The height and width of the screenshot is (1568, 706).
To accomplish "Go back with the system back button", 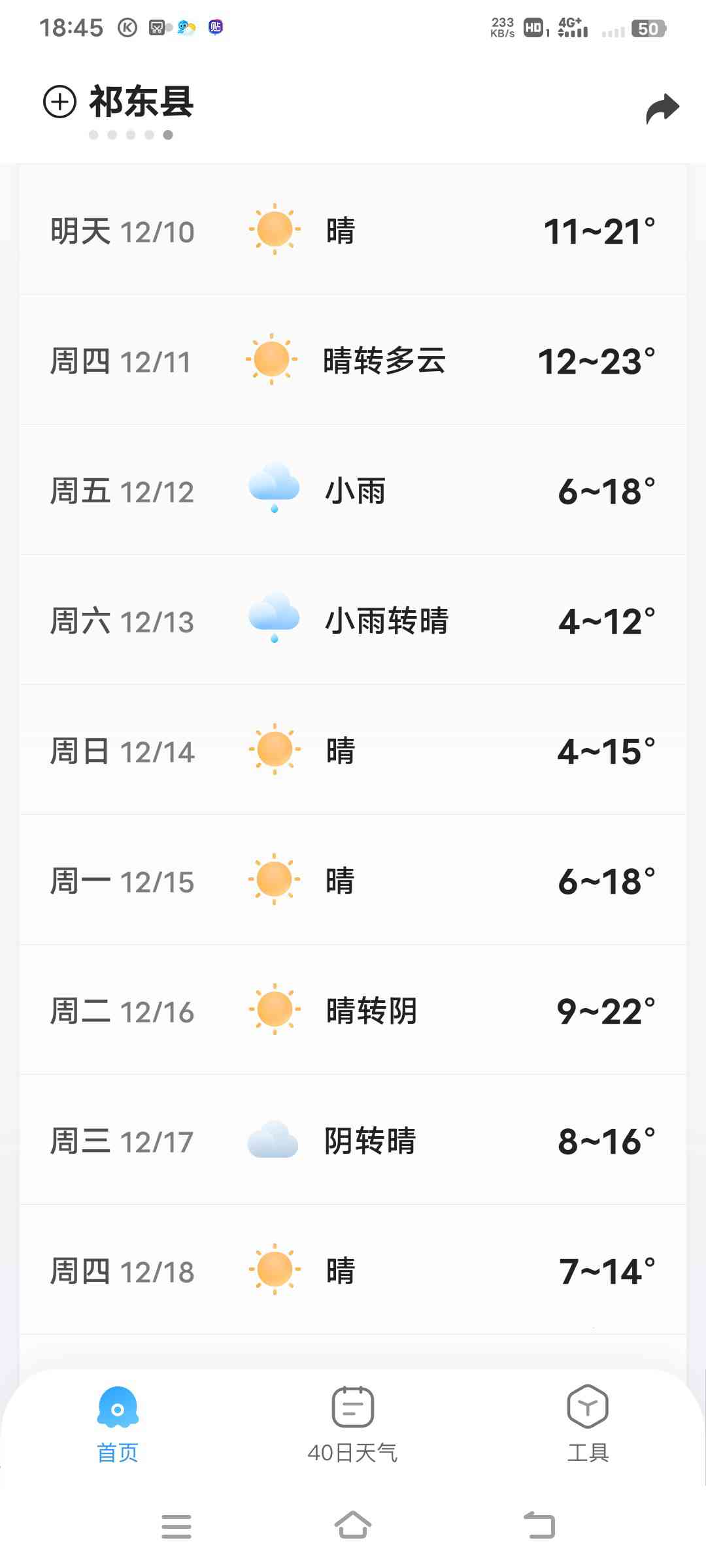I will point(539,1526).
